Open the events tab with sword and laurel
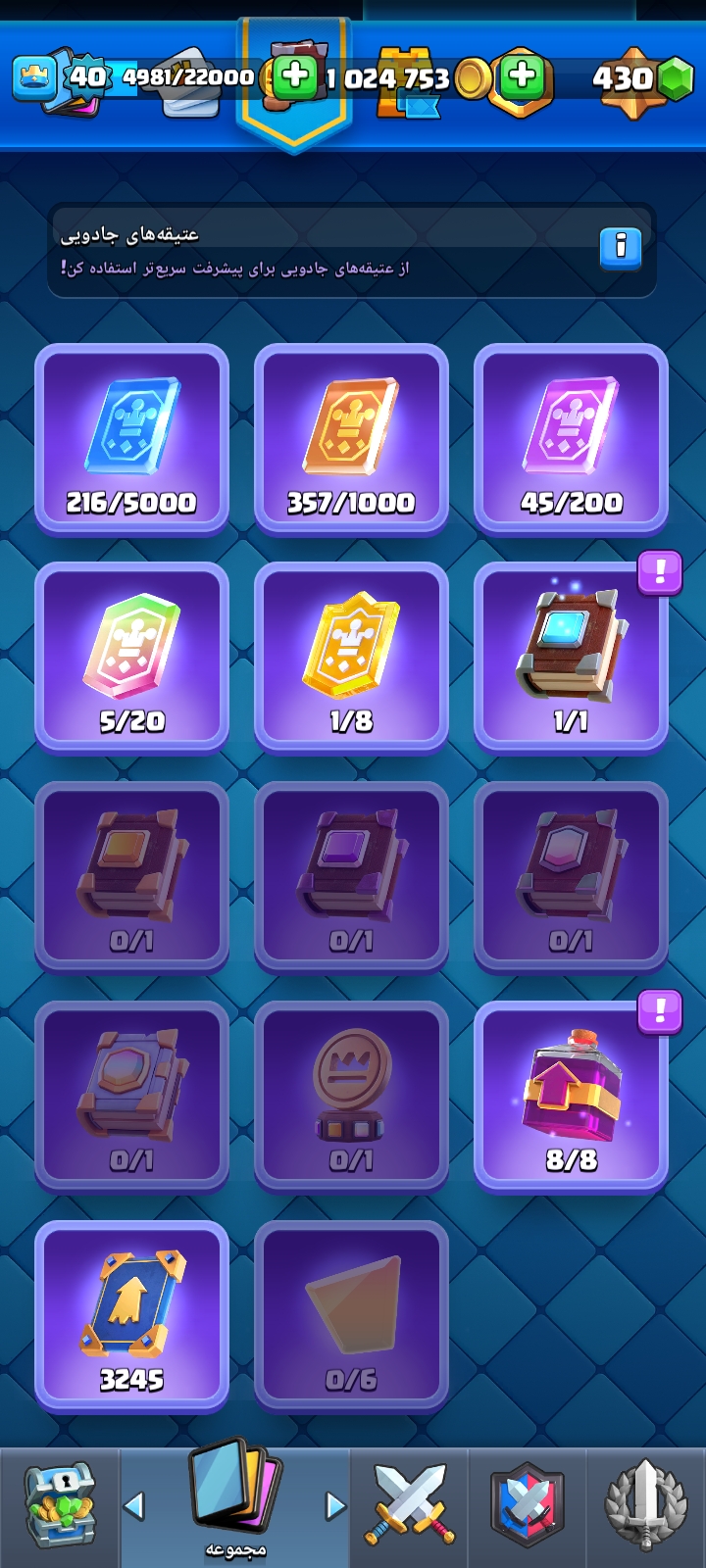Image resolution: width=706 pixels, height=1568 pixels. [x=645, y=1507]
